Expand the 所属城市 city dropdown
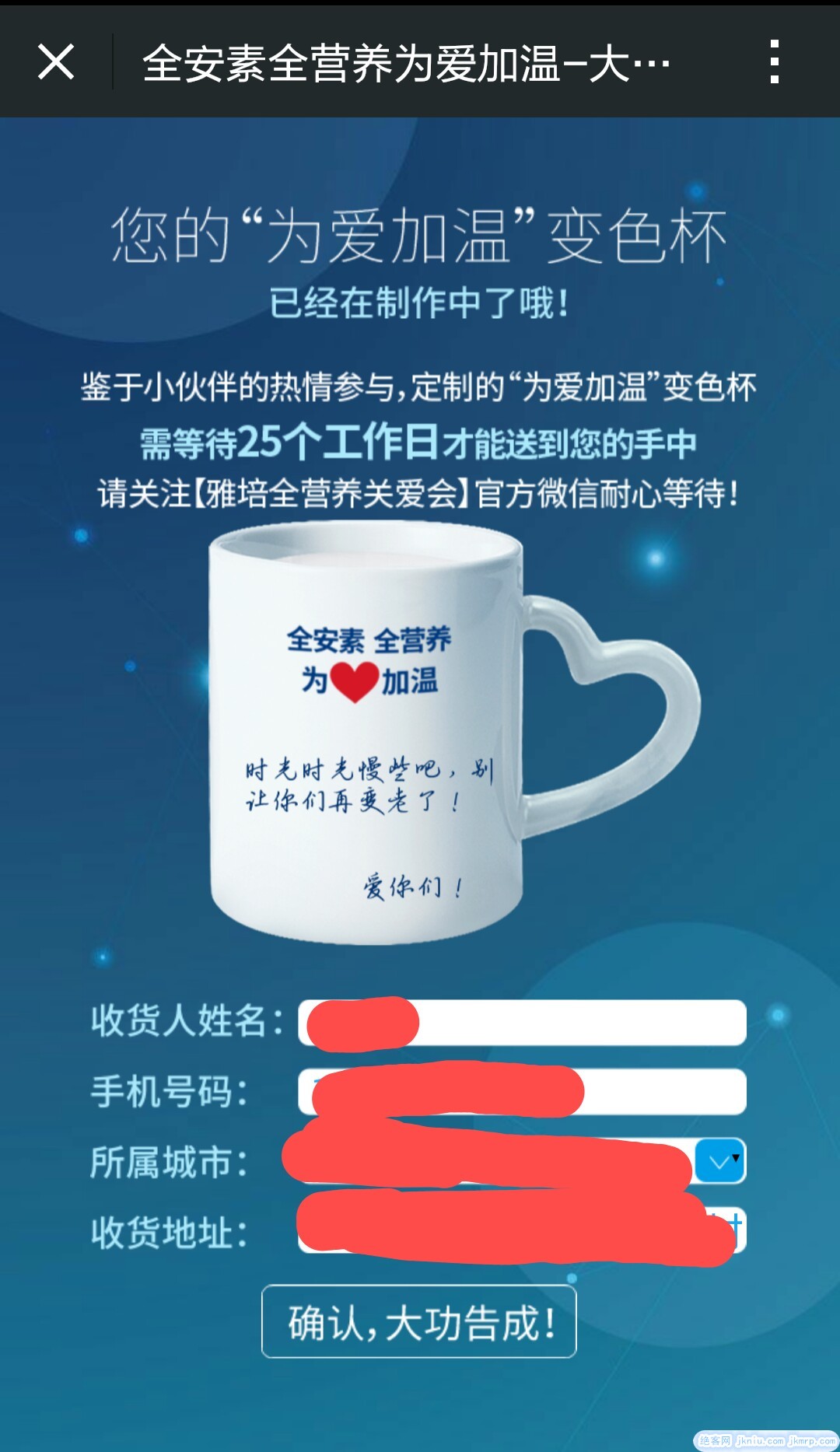 pos(719,1161)
